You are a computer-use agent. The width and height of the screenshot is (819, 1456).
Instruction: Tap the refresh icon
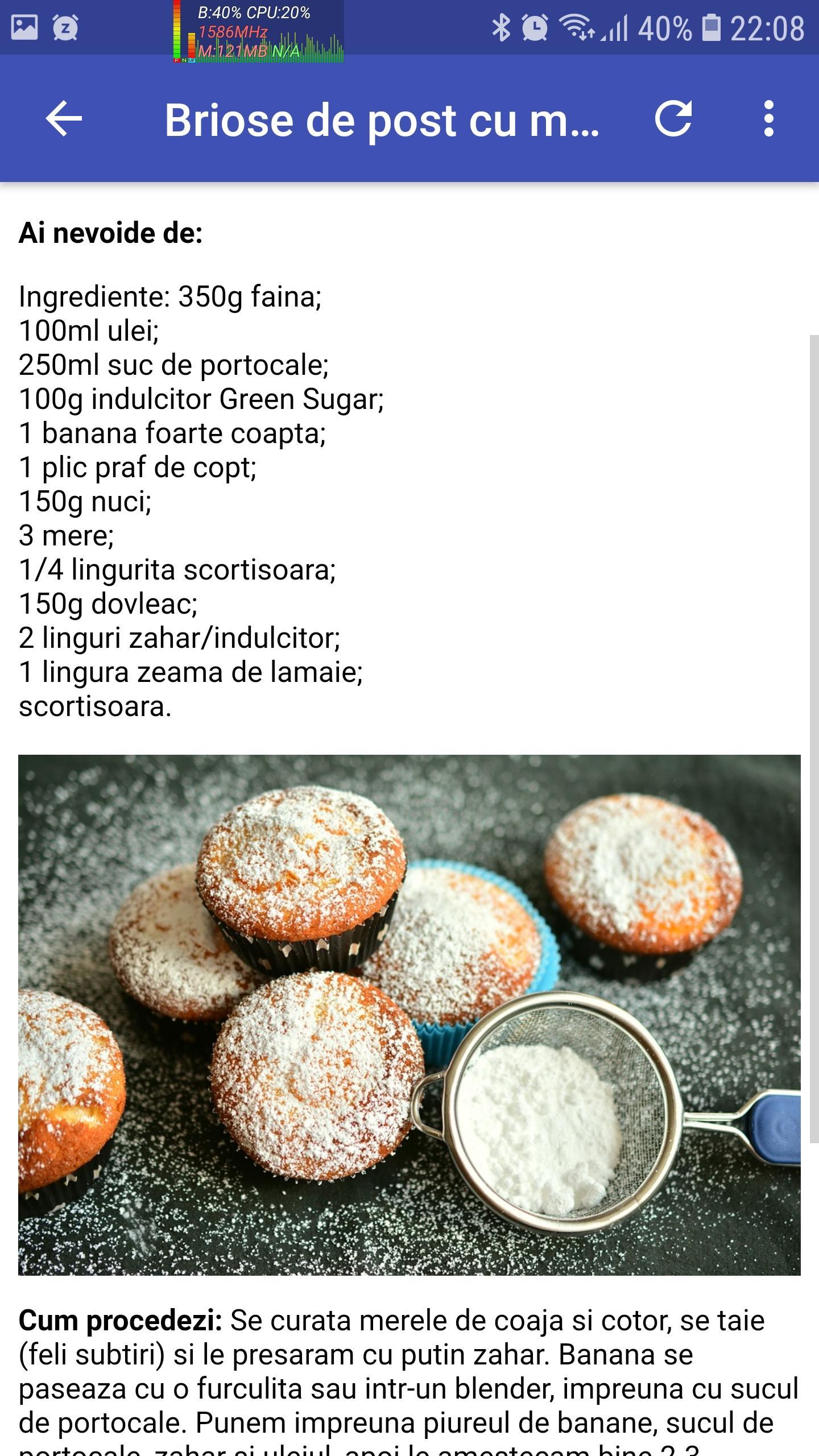pos(673,119)
